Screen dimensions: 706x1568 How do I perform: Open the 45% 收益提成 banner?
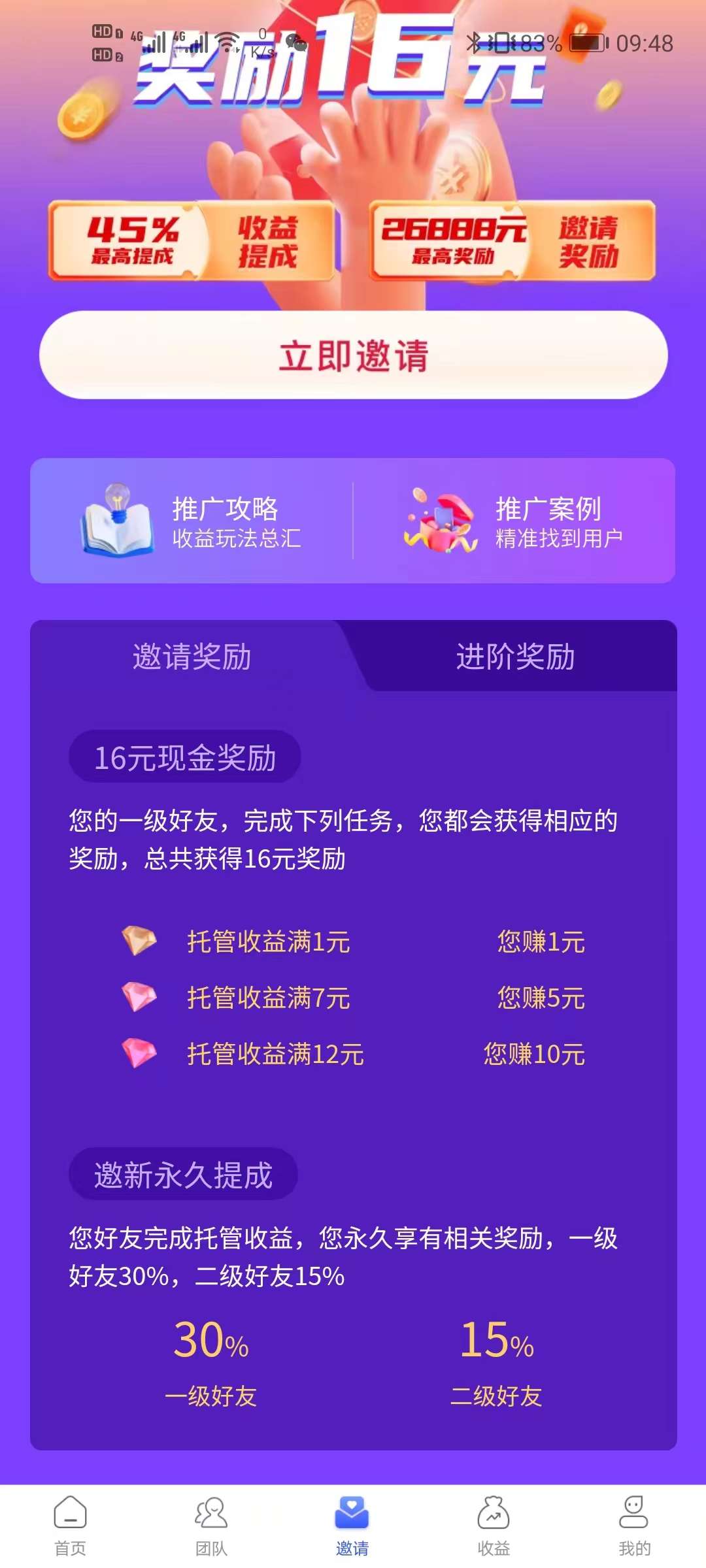pyautogui.click(x=192, y=241)
